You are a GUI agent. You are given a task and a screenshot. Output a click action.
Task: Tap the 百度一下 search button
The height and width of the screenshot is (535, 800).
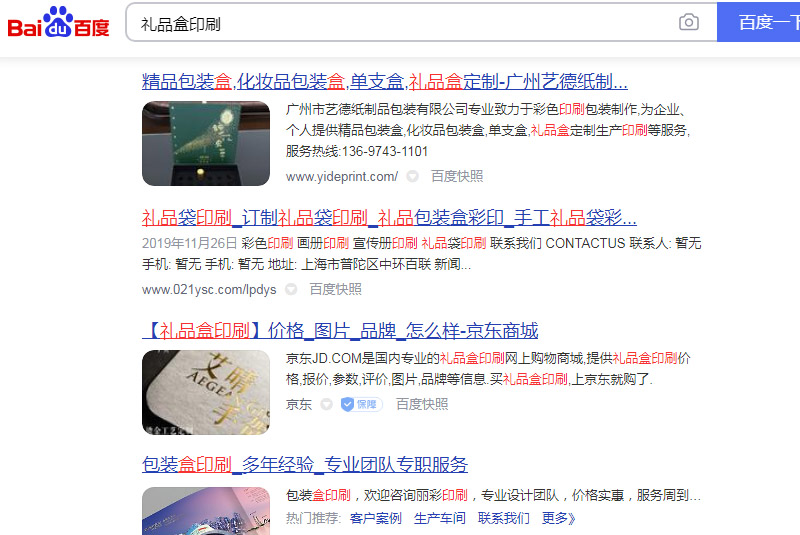point(762,23)
